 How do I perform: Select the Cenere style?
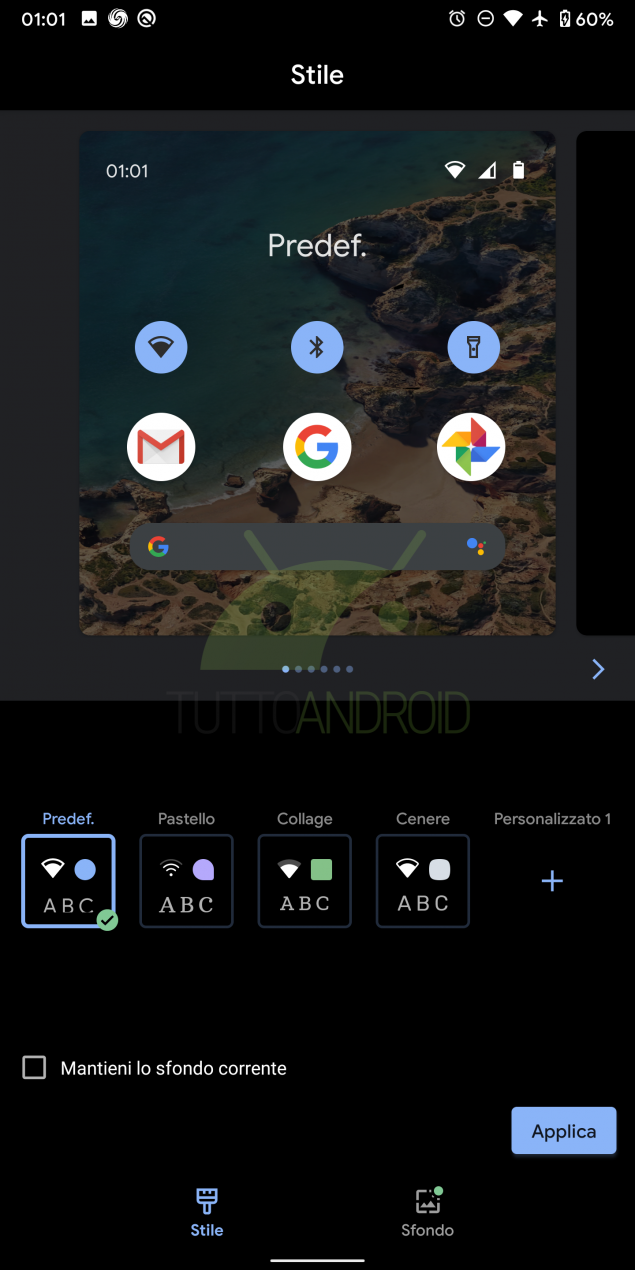pyautogui.click(x=422, y=881)
